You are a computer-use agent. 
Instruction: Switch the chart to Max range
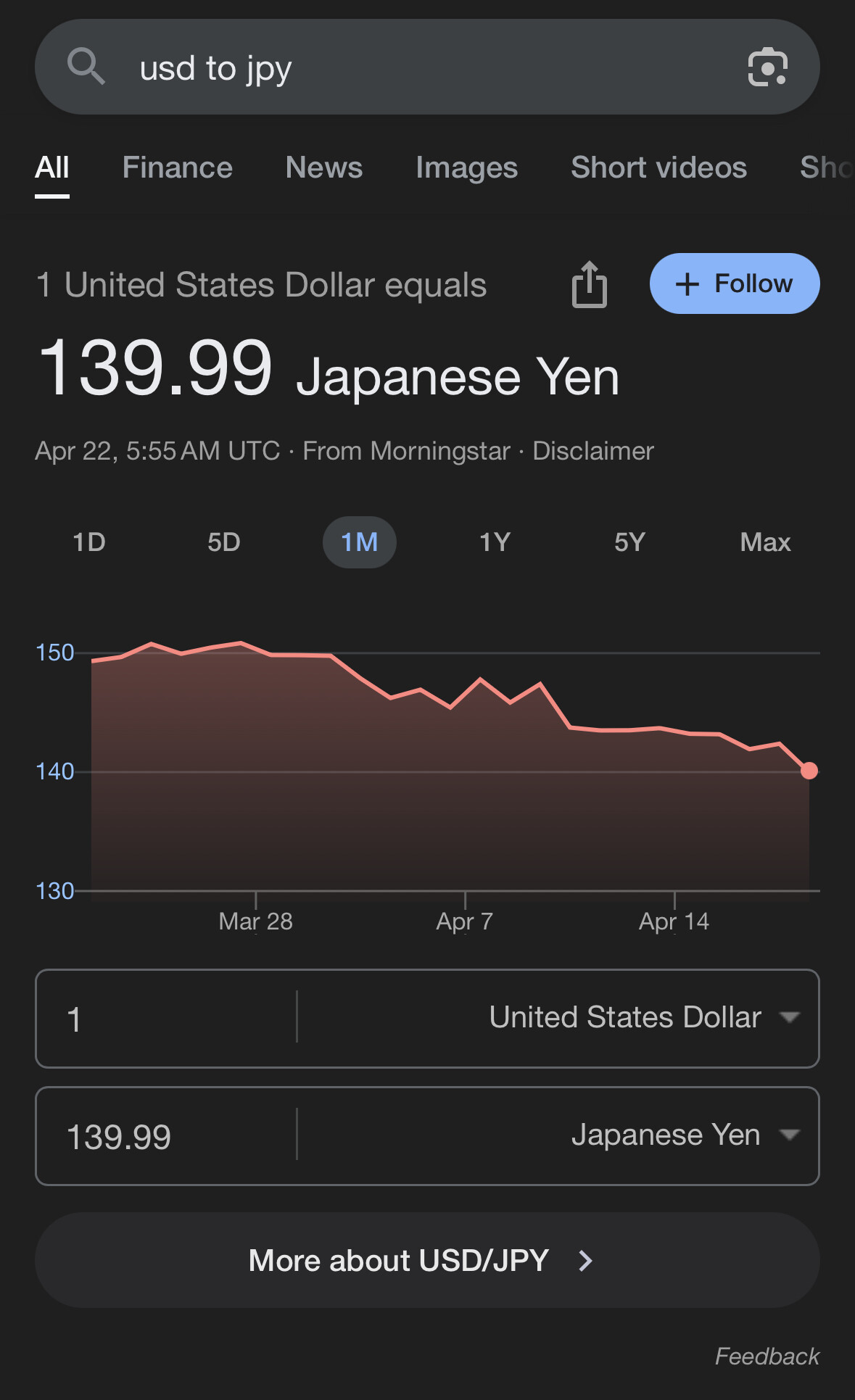[x=765, y=542]
